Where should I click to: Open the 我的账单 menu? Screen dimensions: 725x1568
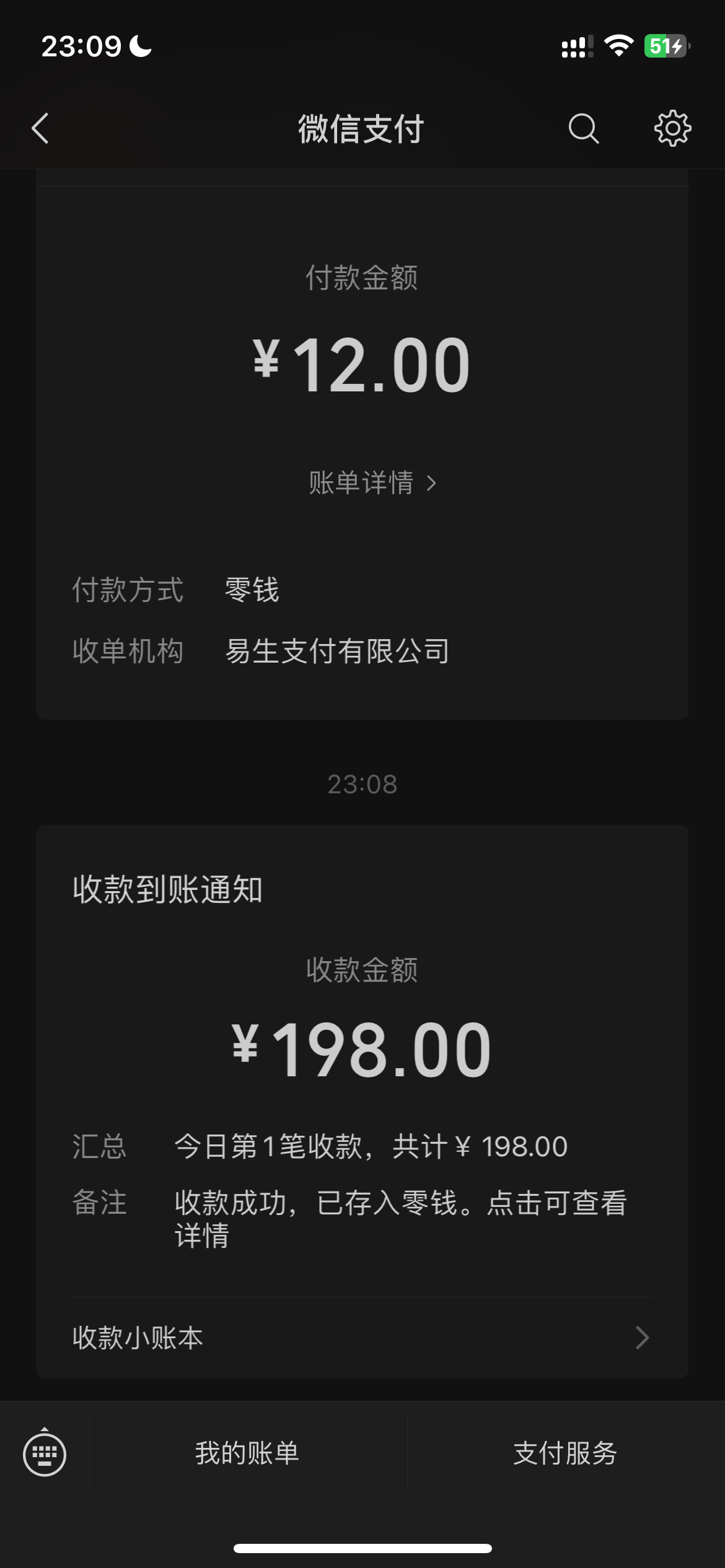point(247,1453)
